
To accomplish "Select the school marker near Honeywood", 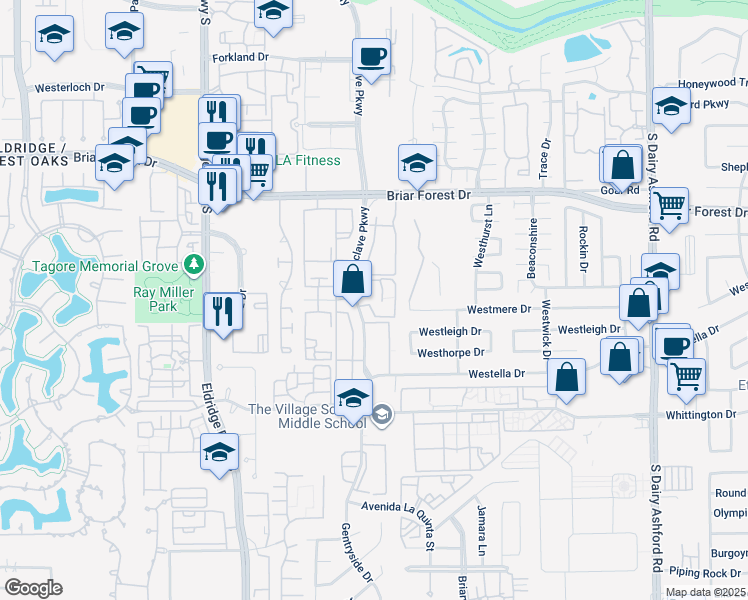I will point(671,106).
